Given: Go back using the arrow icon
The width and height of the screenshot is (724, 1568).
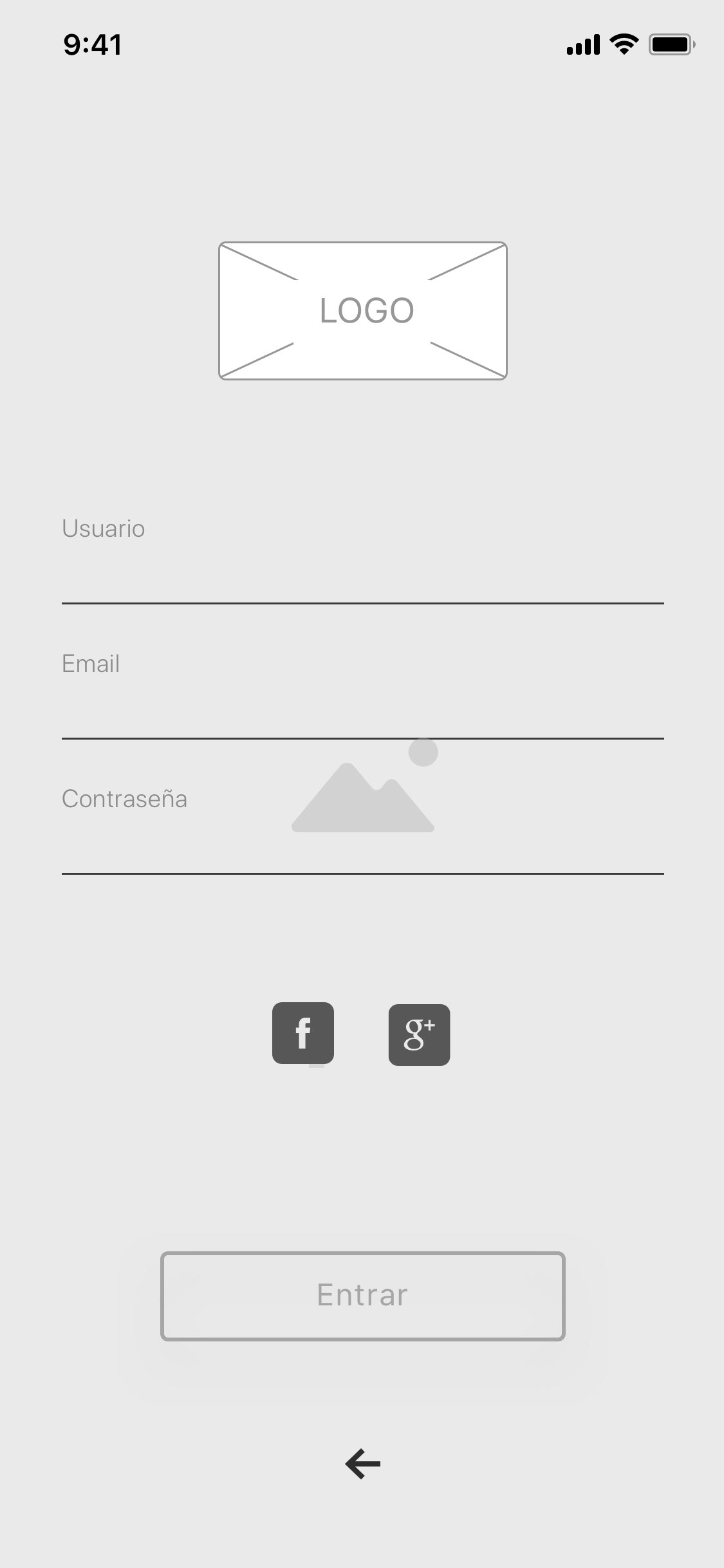Looking at the screenshot, I should (x=362, y=1464).
